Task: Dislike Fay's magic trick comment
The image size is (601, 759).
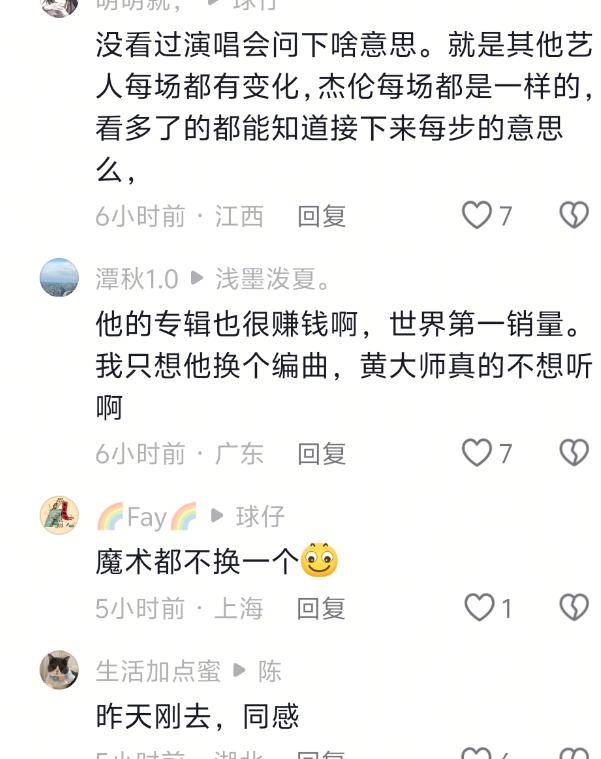Action: [573, 607]
